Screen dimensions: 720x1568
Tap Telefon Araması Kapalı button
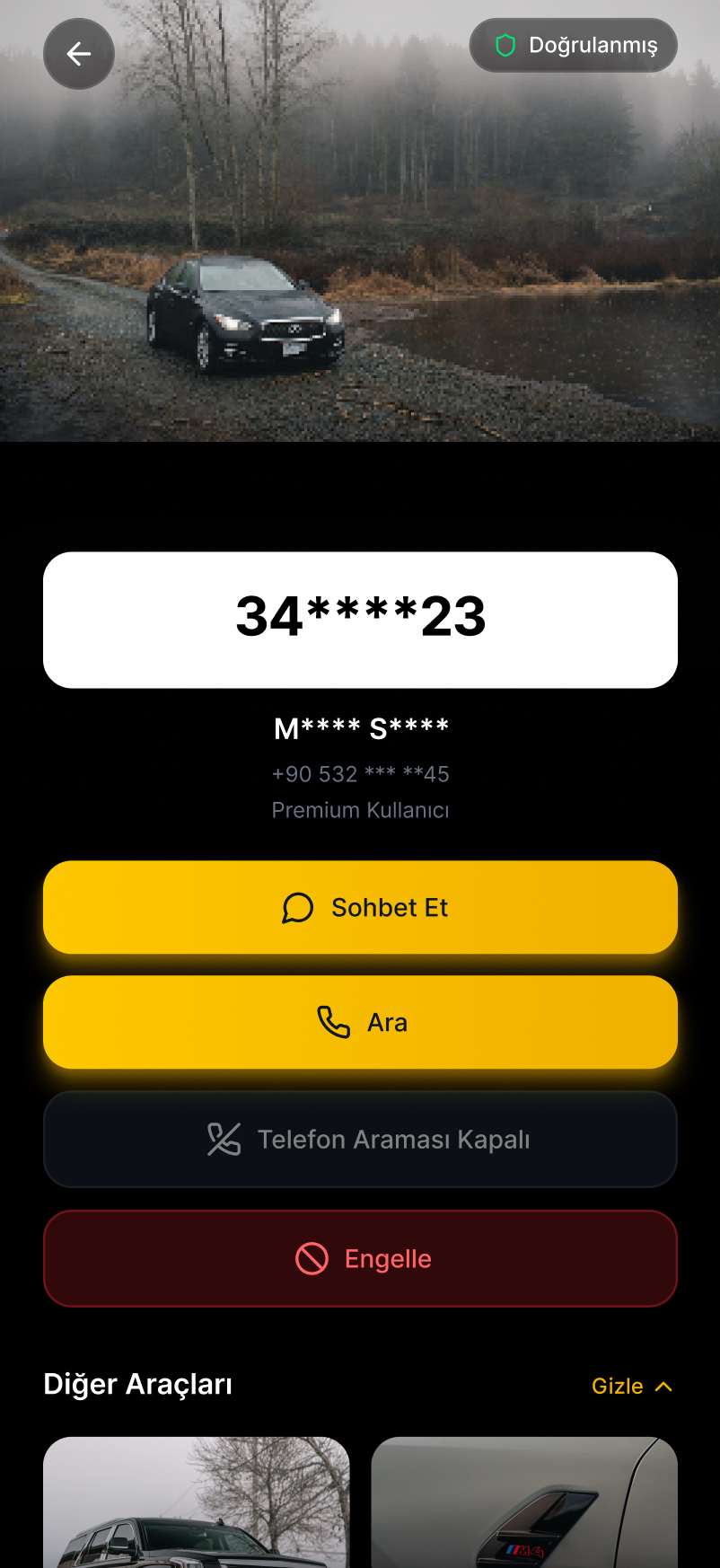[x=360, y=1139]
